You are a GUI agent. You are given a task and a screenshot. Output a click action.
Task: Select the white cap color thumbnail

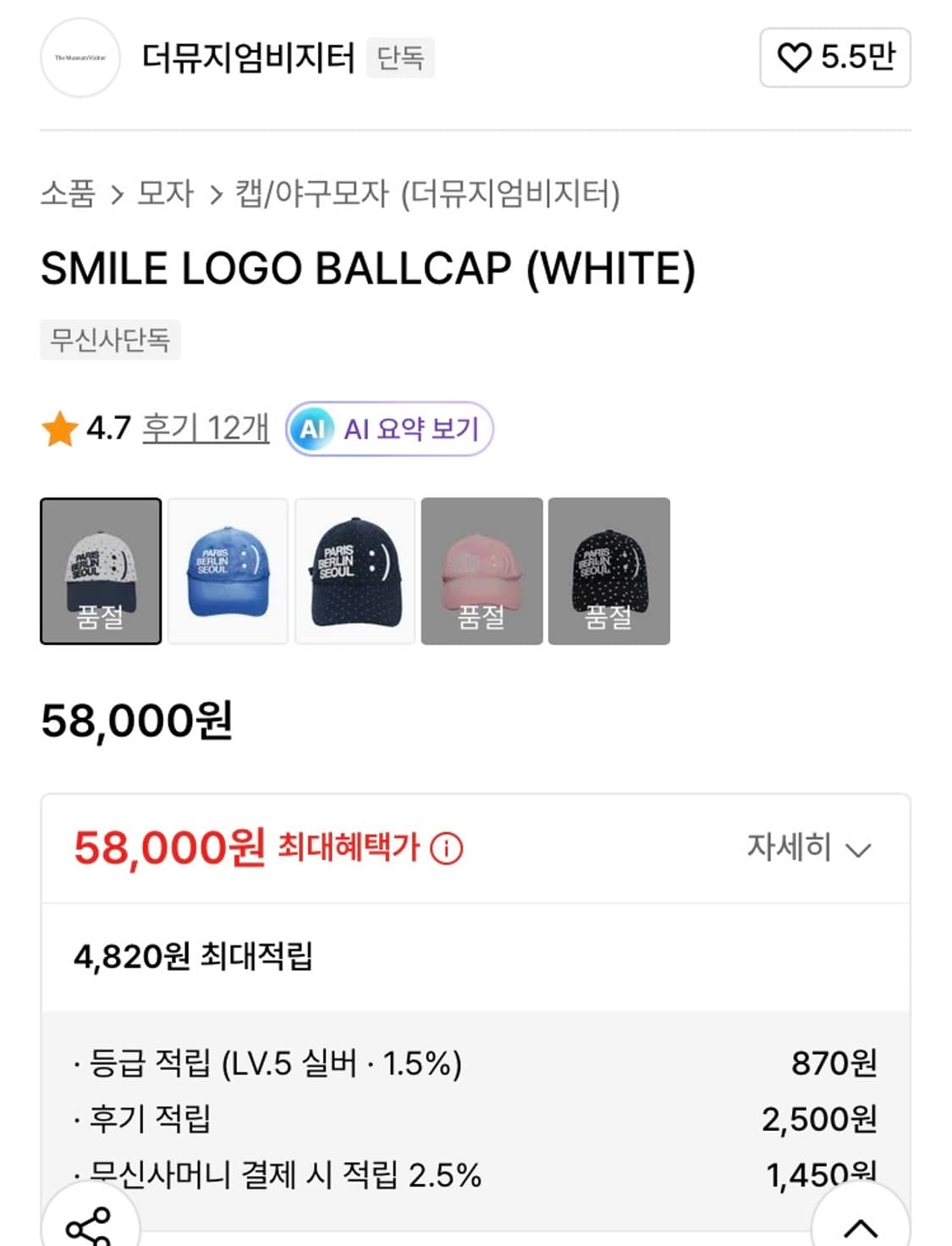click(x=101, y=571)
